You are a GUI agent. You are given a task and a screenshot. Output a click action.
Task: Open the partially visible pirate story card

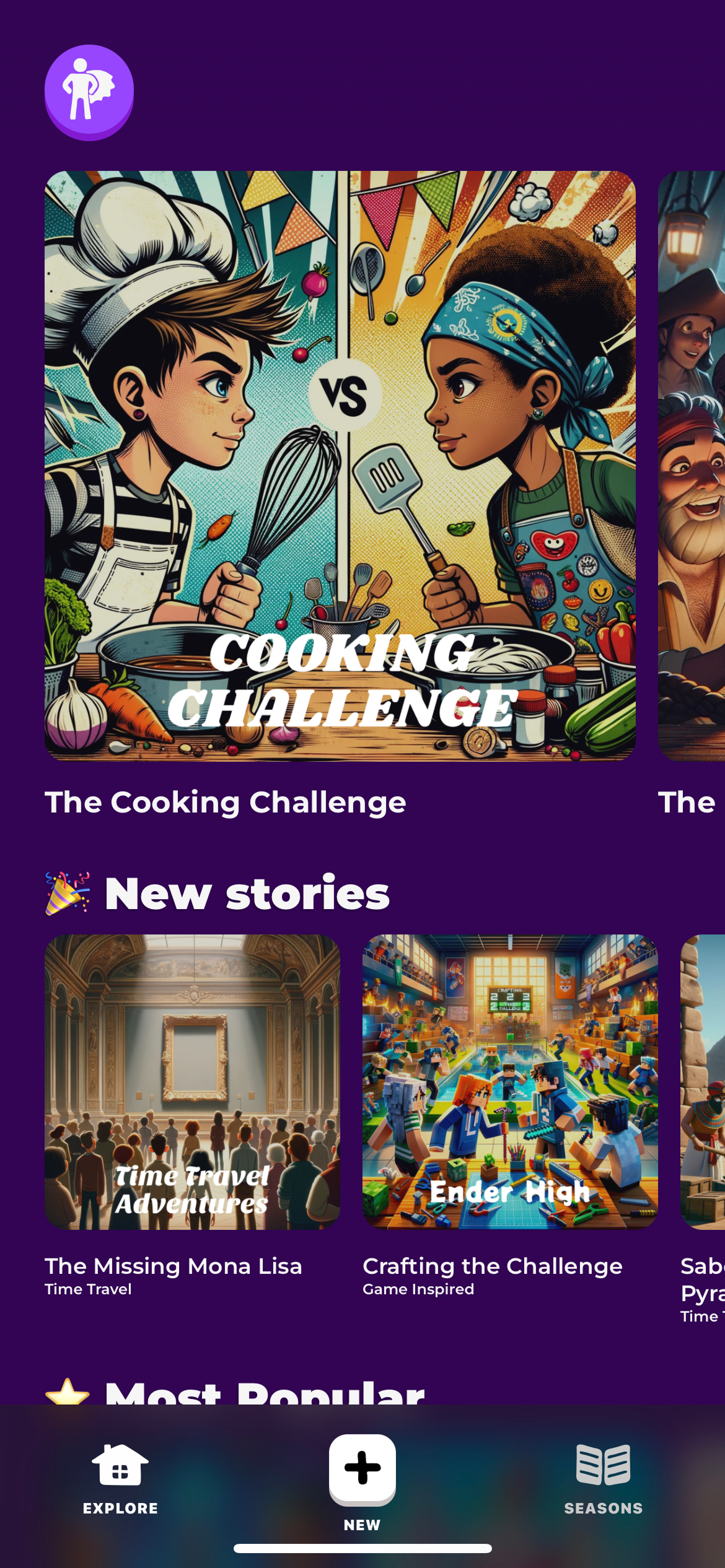692,466
